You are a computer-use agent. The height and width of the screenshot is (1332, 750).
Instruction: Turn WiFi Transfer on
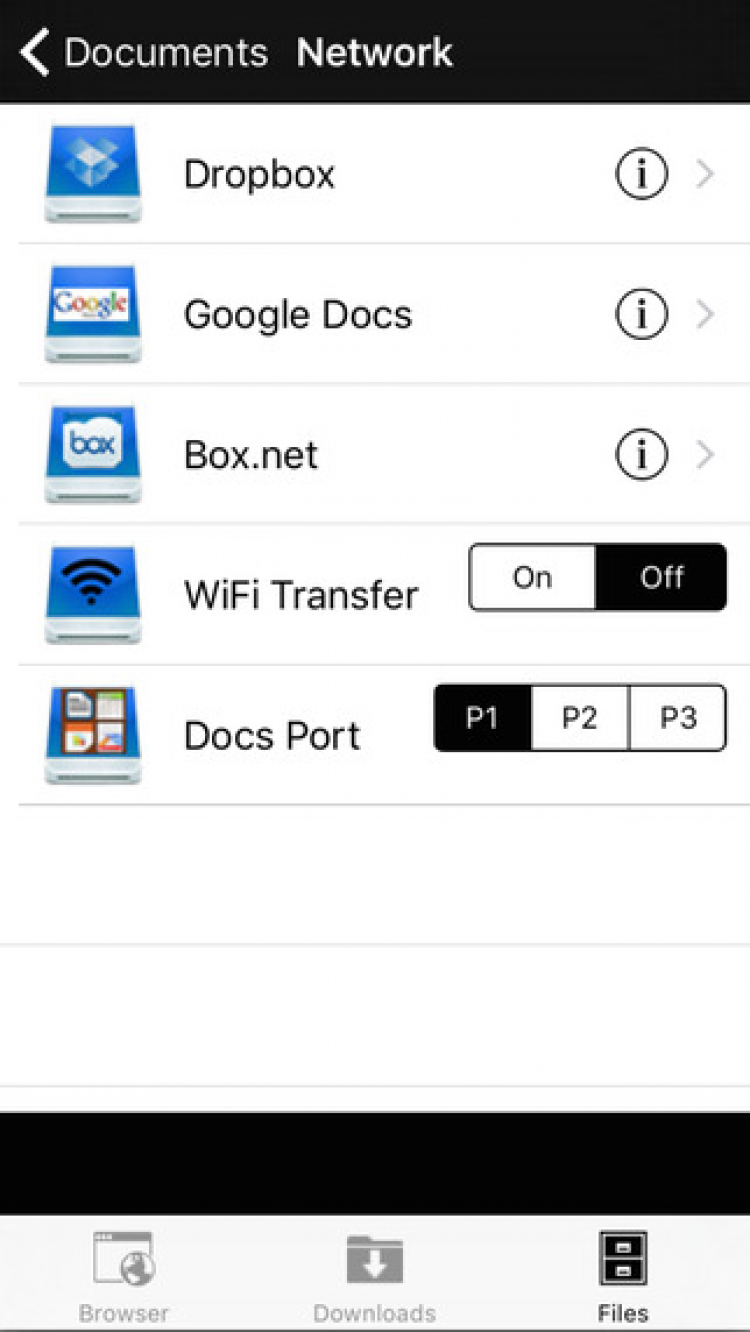[x=533, y=577]
